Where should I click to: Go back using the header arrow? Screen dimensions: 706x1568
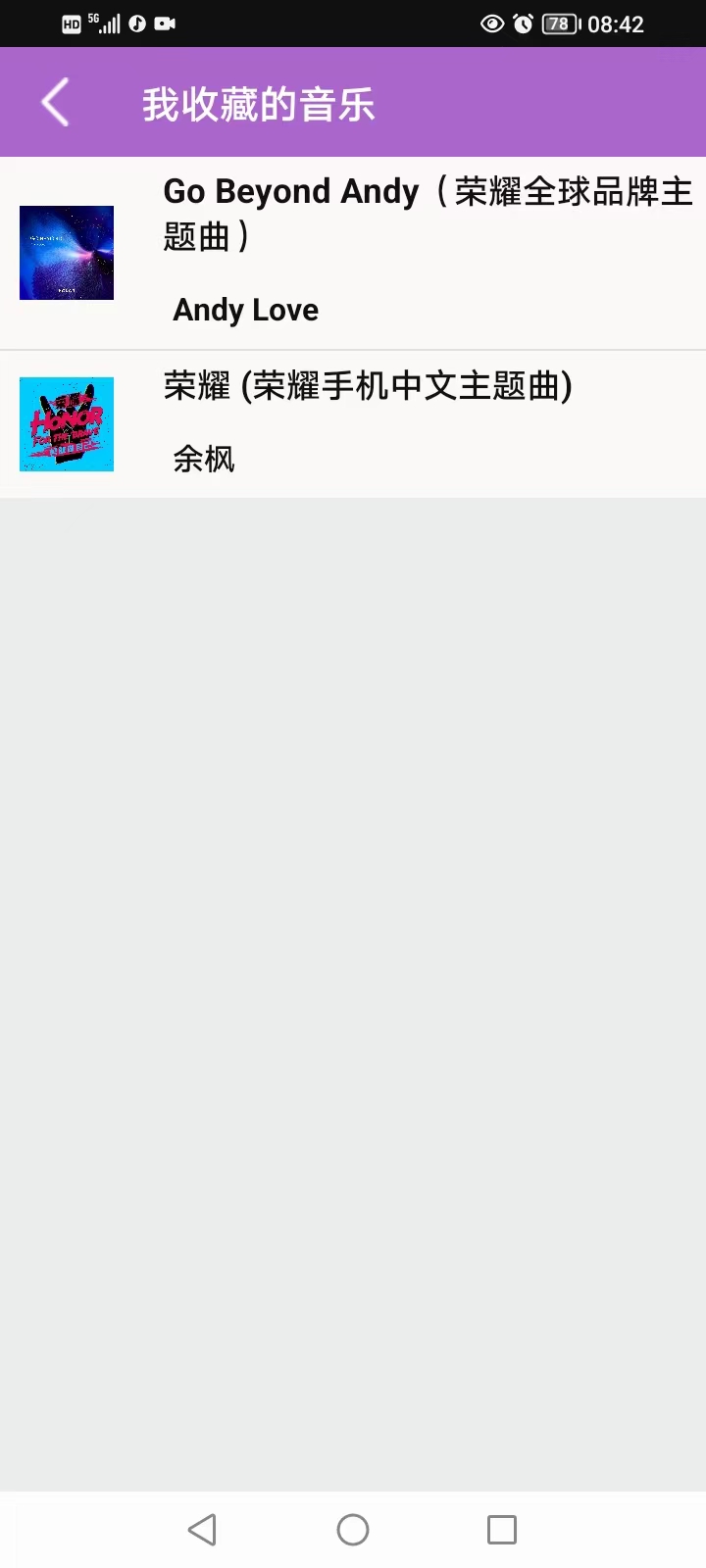(56, 102)
